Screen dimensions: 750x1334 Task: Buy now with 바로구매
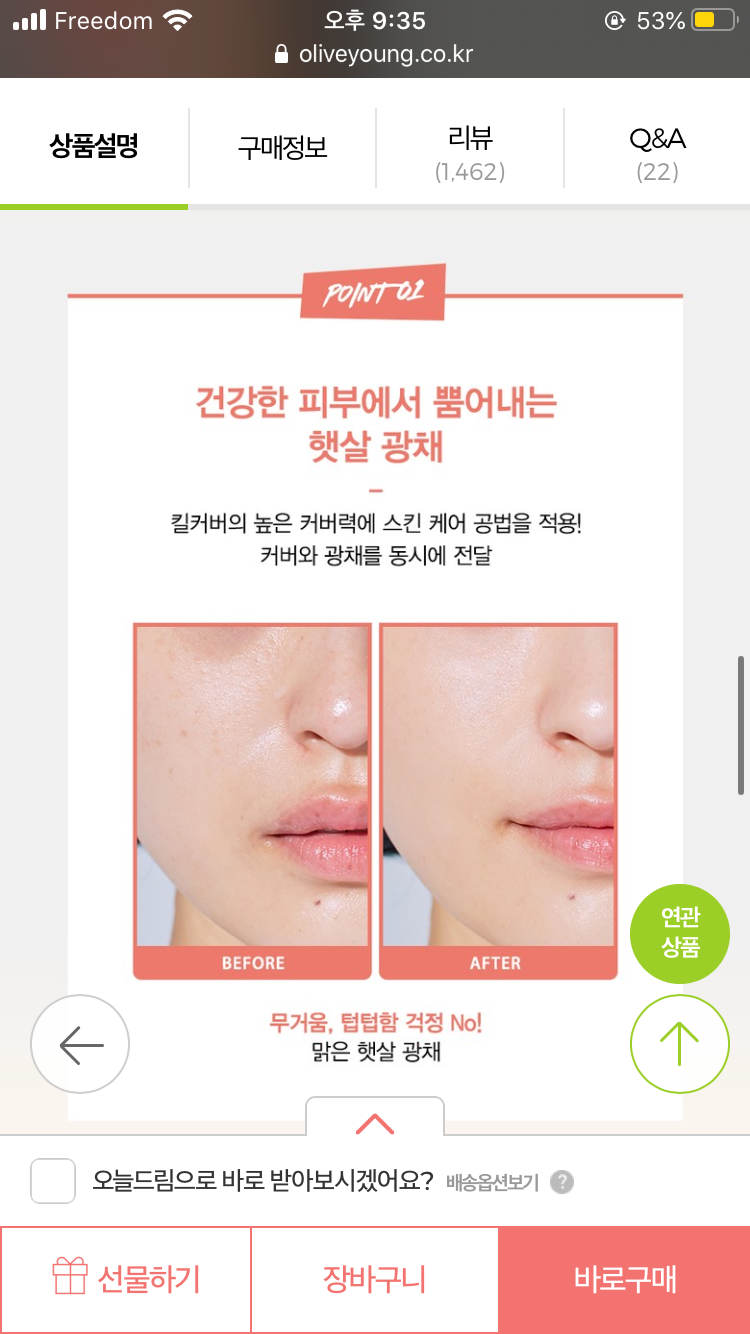(x=625, y=1279)
